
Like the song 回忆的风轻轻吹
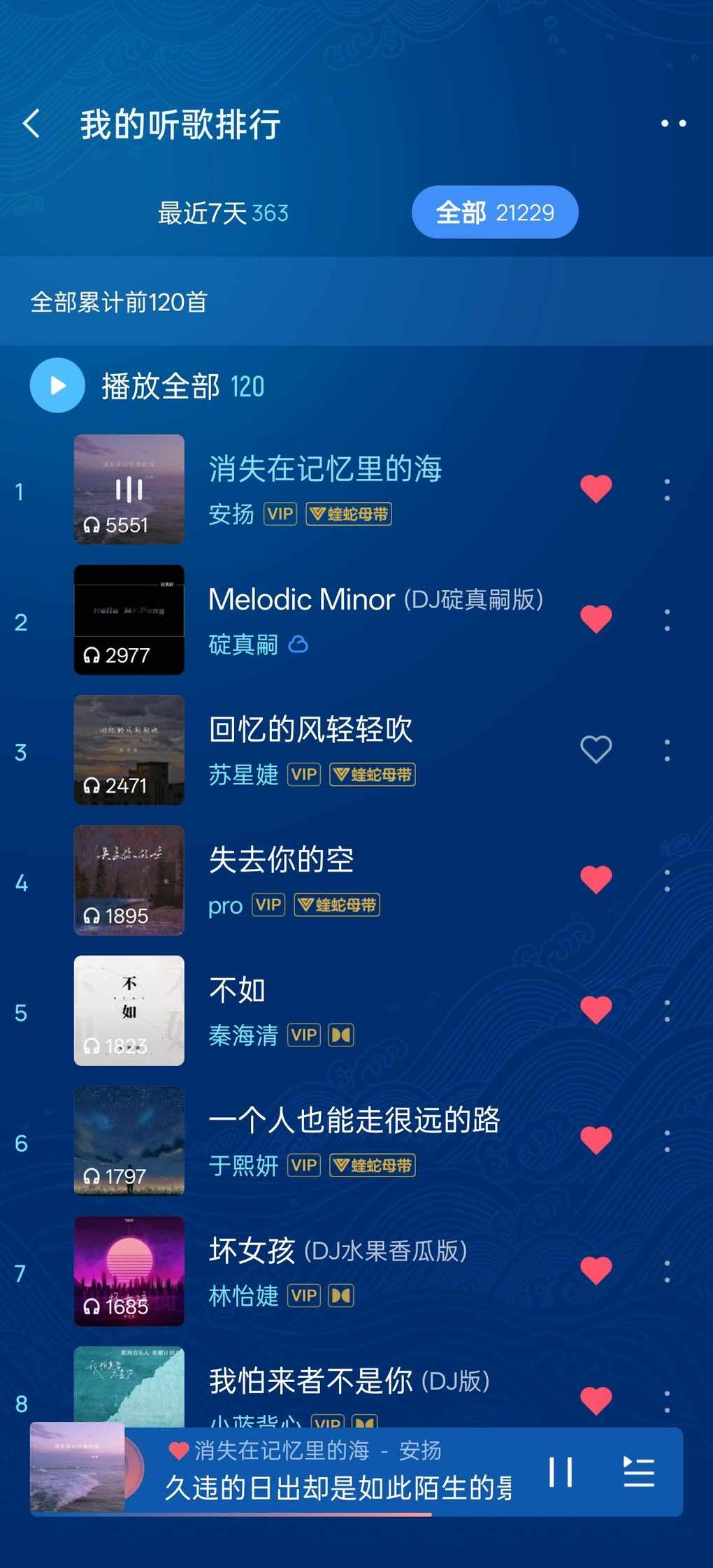[596, 749]
